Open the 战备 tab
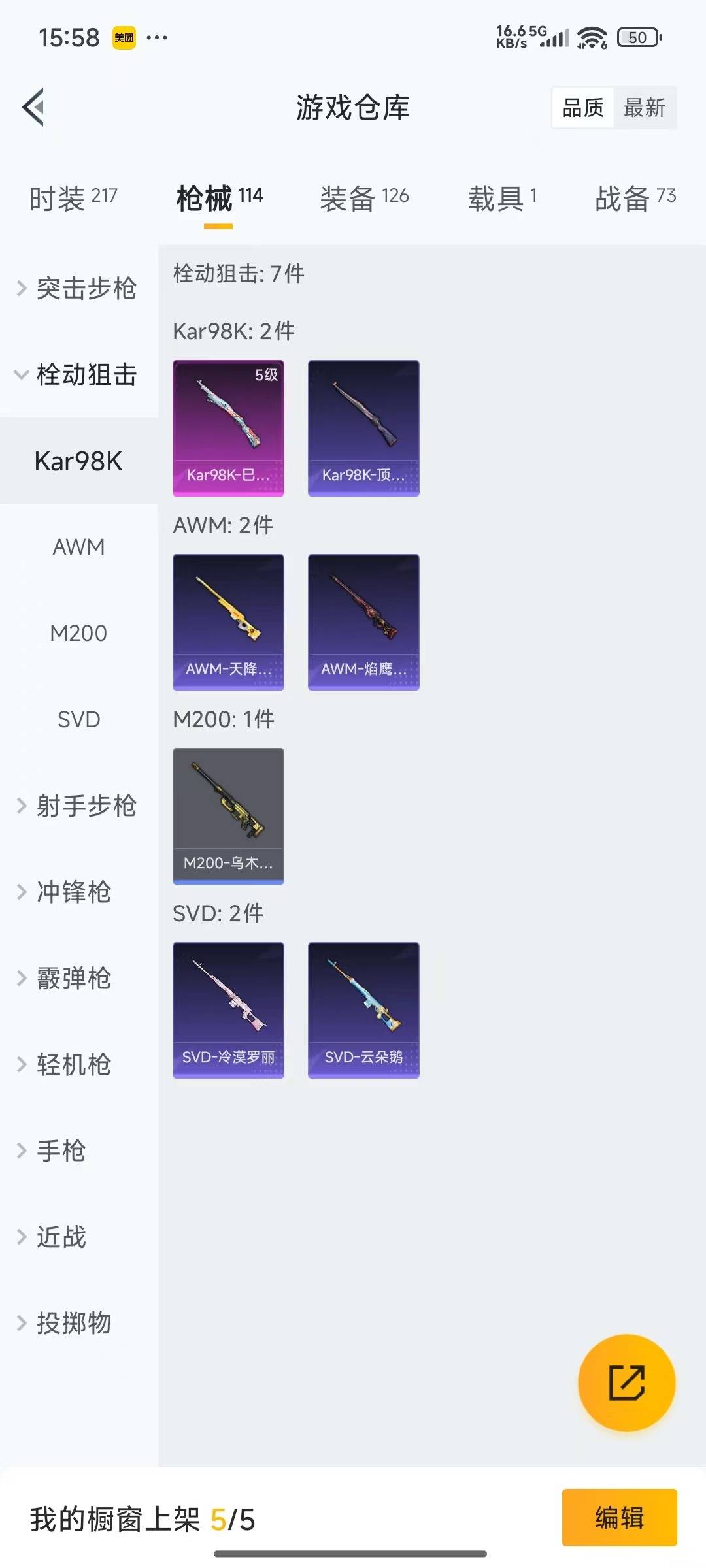 [x=635, y=198]
